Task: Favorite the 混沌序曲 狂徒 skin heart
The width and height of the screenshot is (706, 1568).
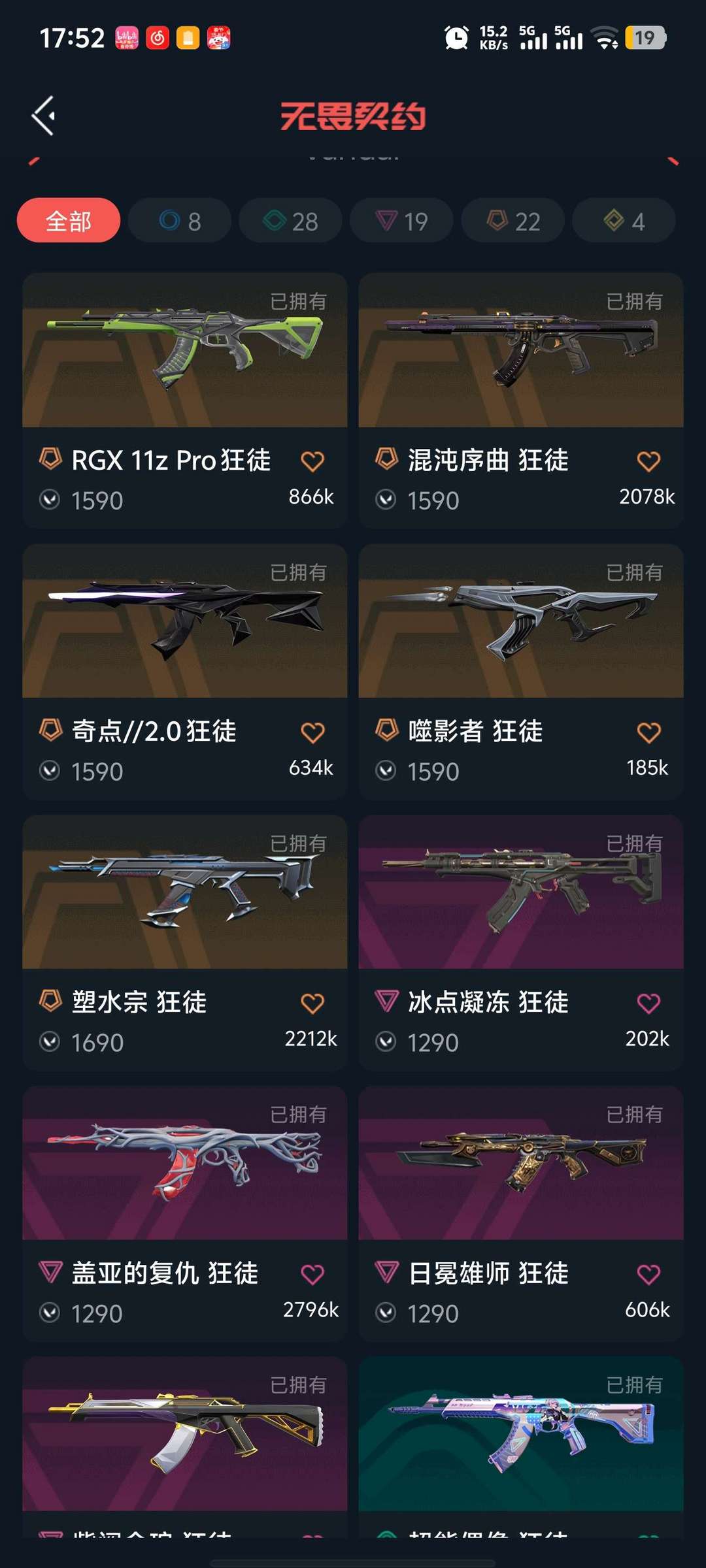Action: (648, 461)
